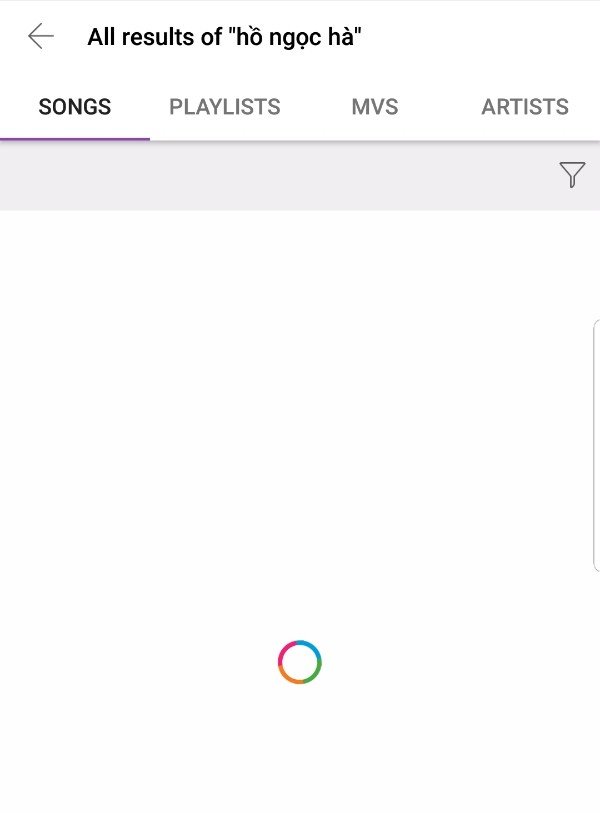
Task: Switch to the Playlists tab
Action: point(225,107)
